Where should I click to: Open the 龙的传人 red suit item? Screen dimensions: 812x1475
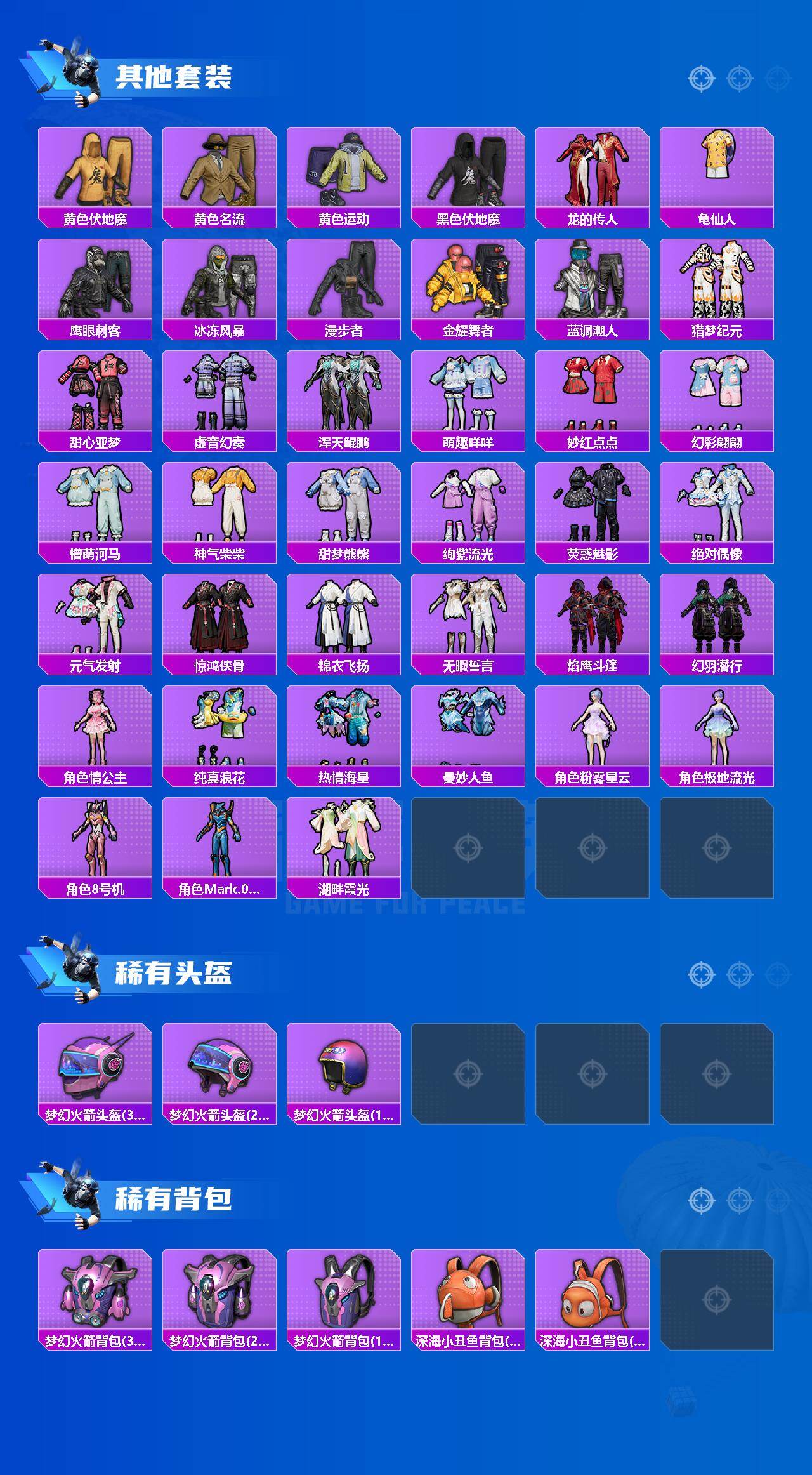(593, 171)
